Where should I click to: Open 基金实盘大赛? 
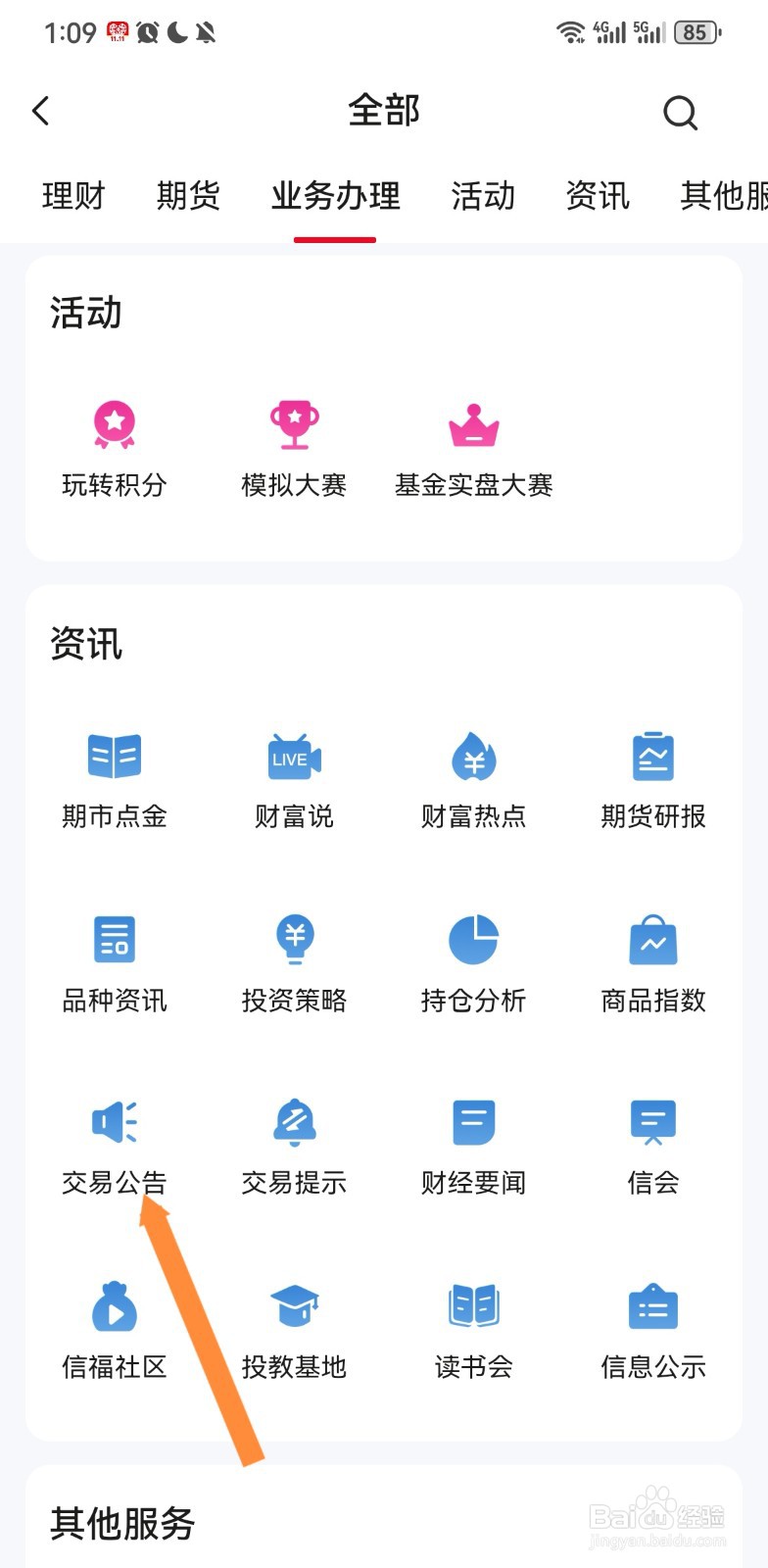(x=474, y=446)
